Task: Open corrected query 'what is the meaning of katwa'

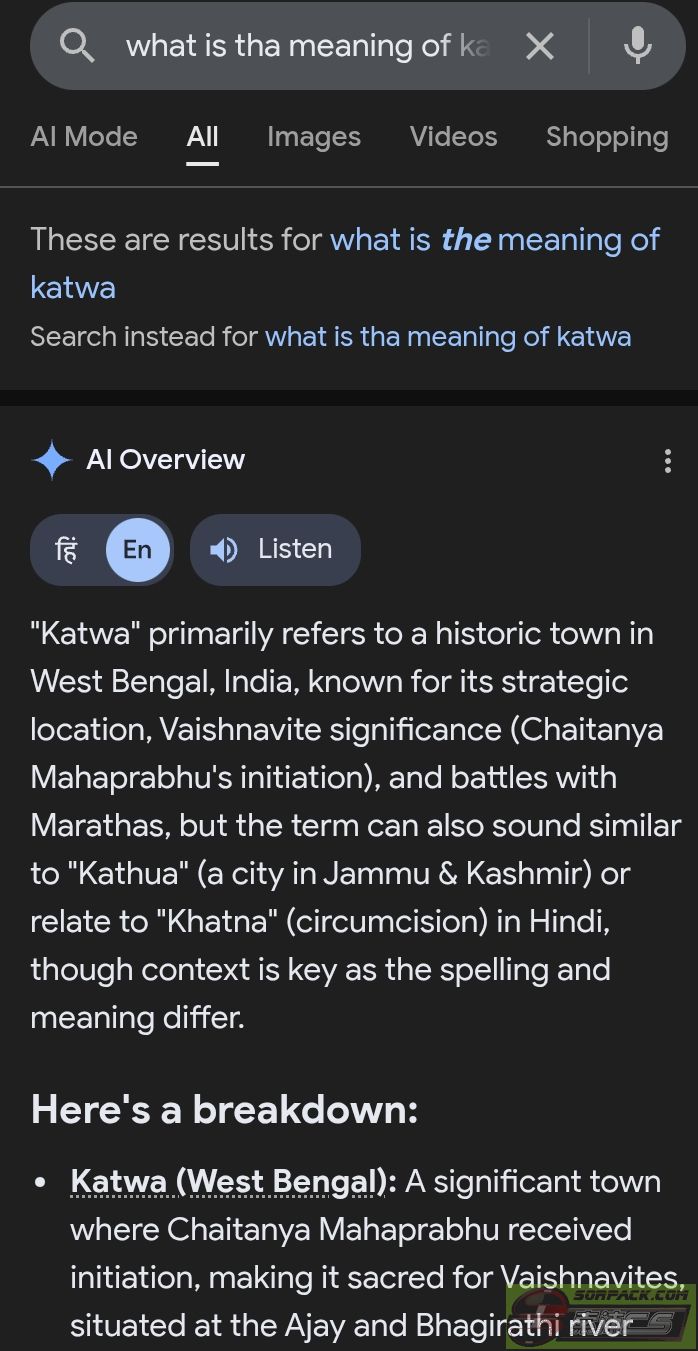Action: click(x=494, y=240)
